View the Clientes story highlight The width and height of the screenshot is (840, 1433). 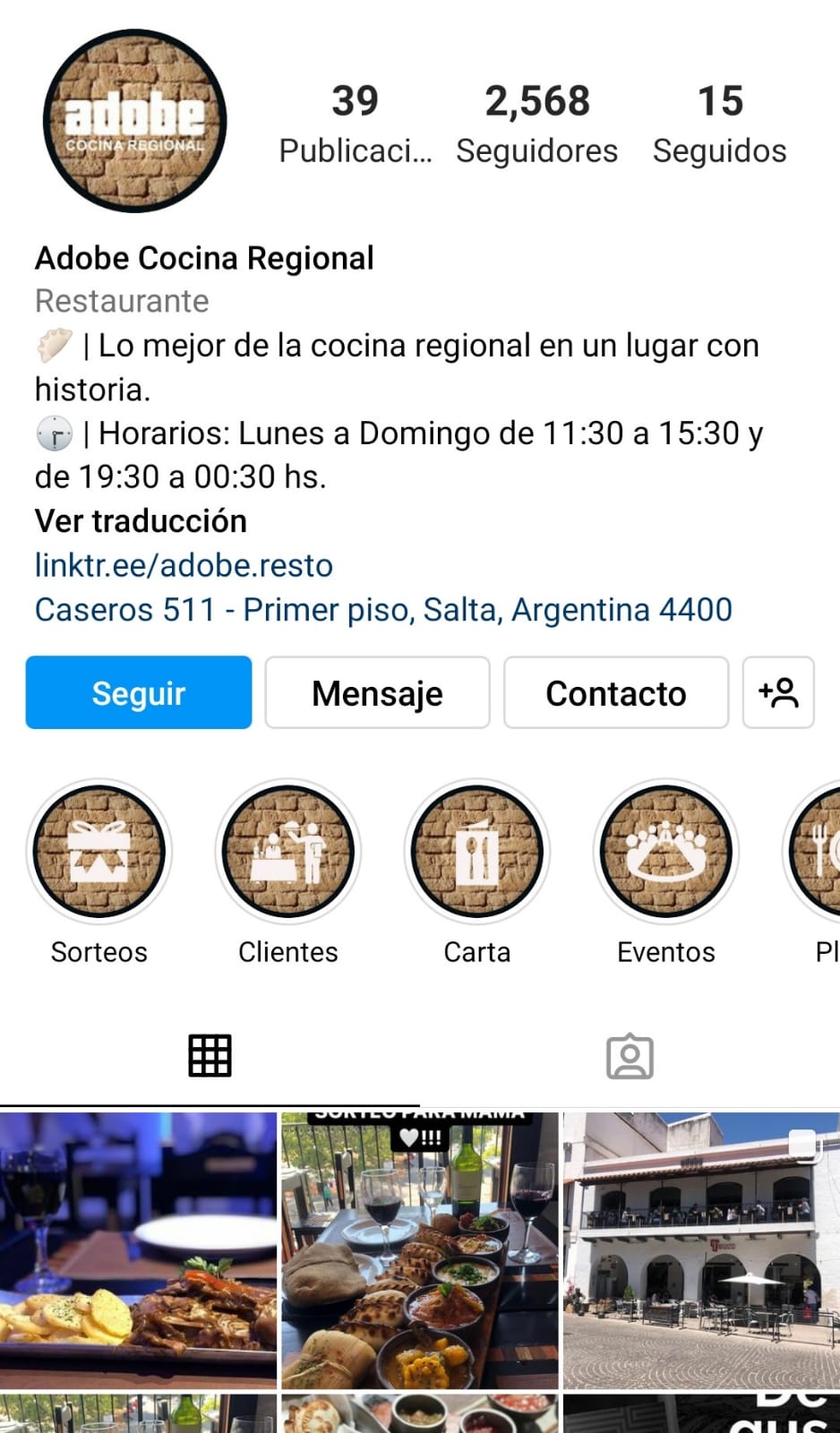pyautogui.click(x=287, y=851)
